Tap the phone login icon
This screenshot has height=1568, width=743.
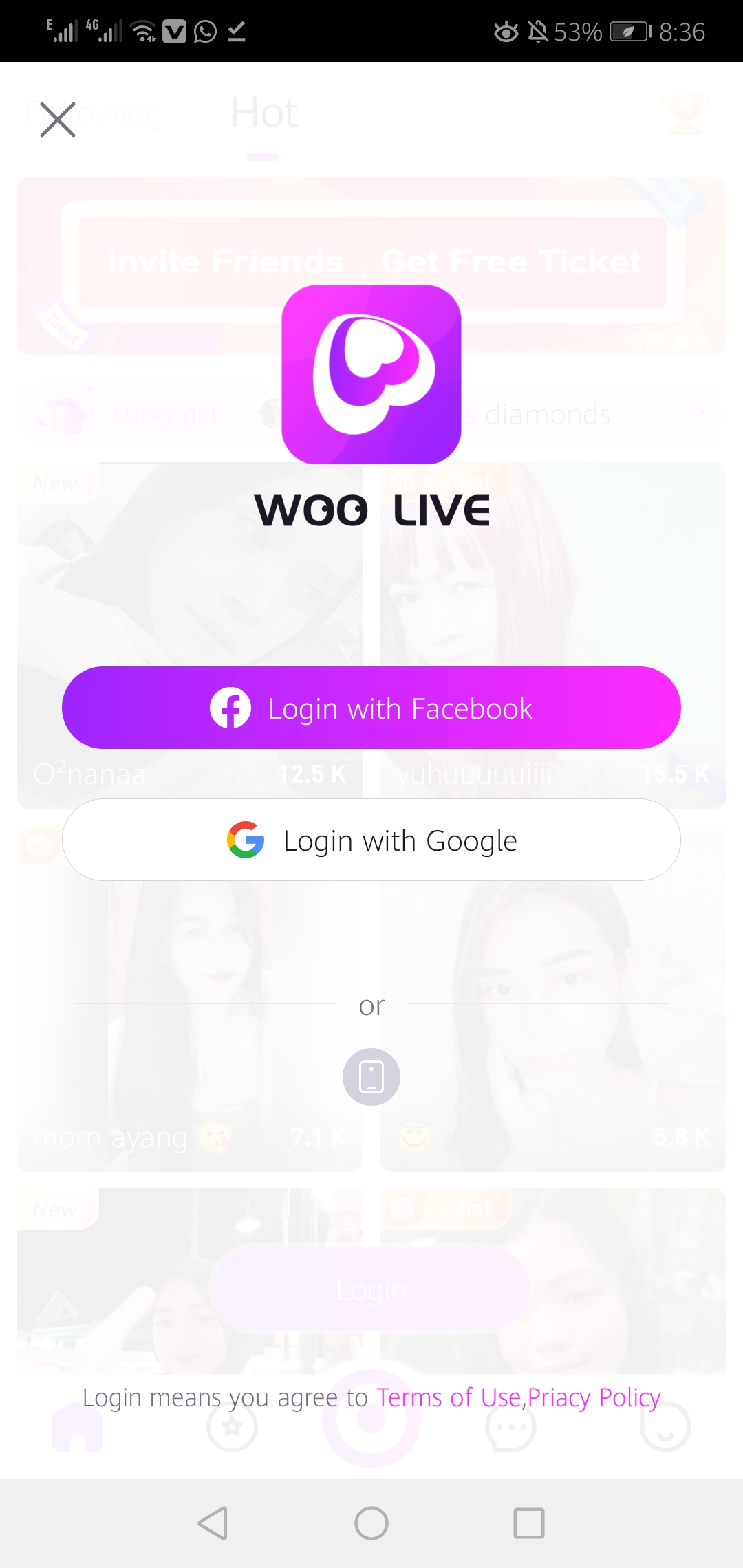click(371, 1077)
